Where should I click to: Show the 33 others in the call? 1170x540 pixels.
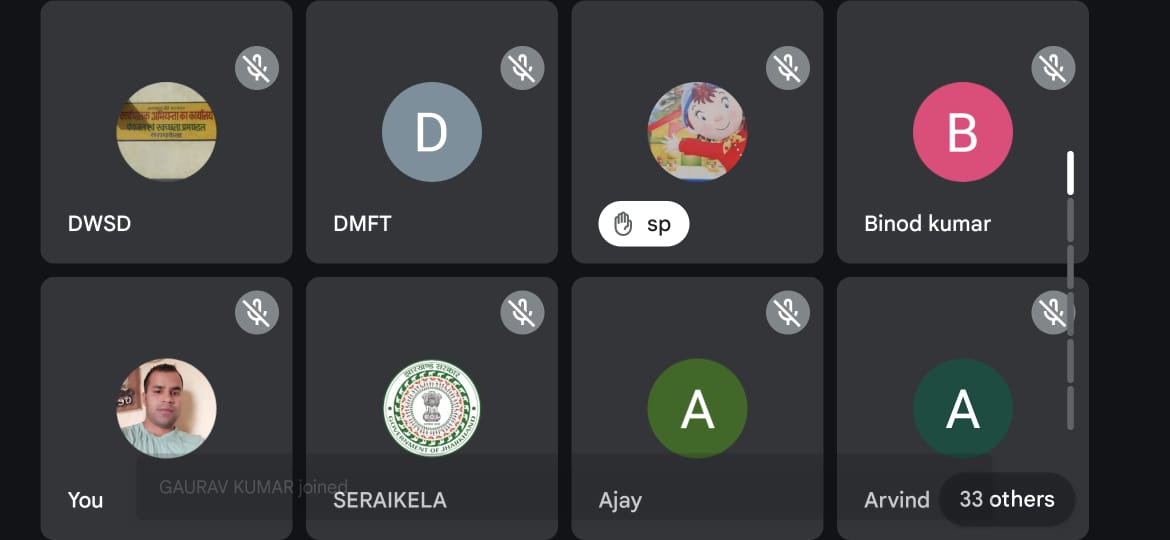pos(1006,499)
